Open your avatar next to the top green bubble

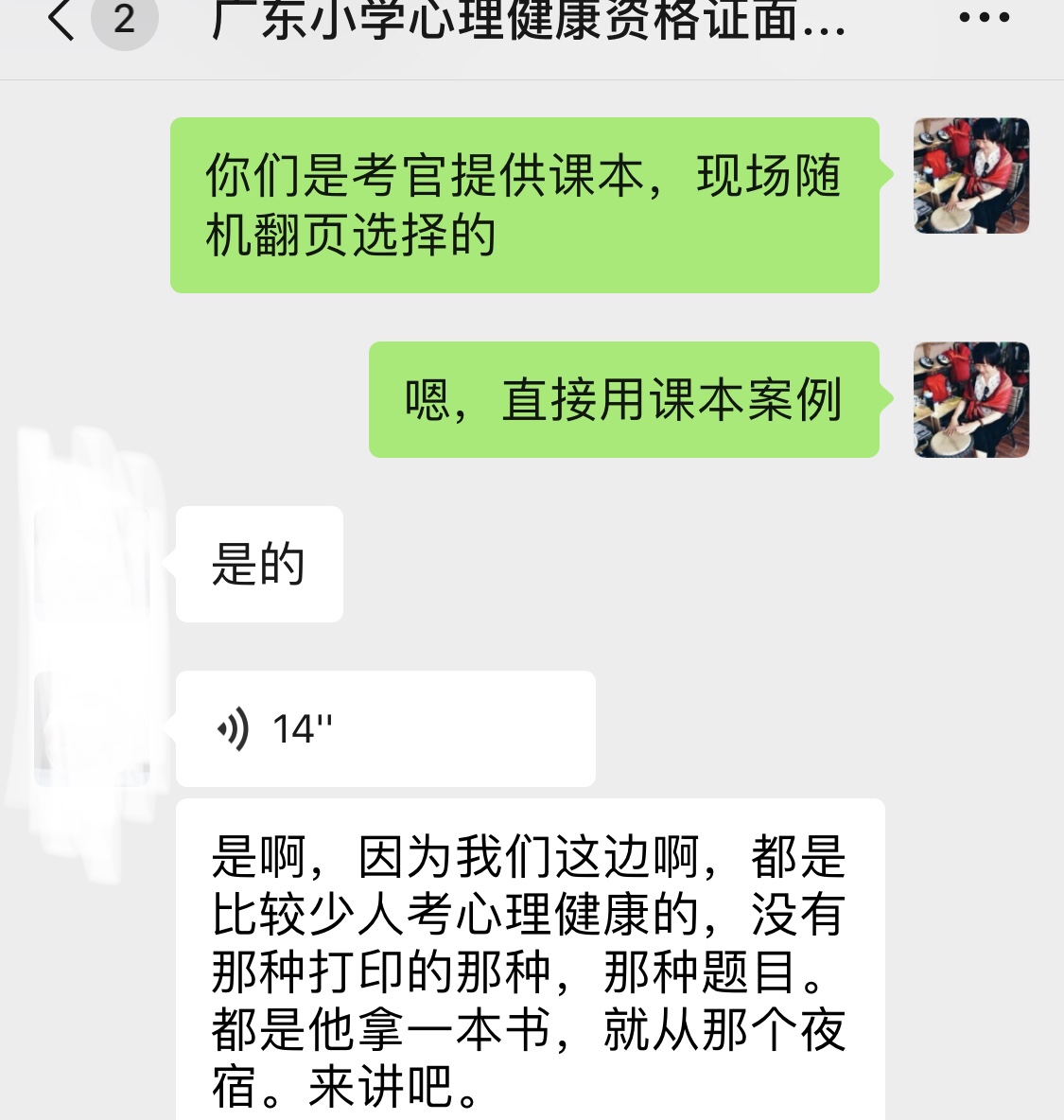tap(971, 175)
